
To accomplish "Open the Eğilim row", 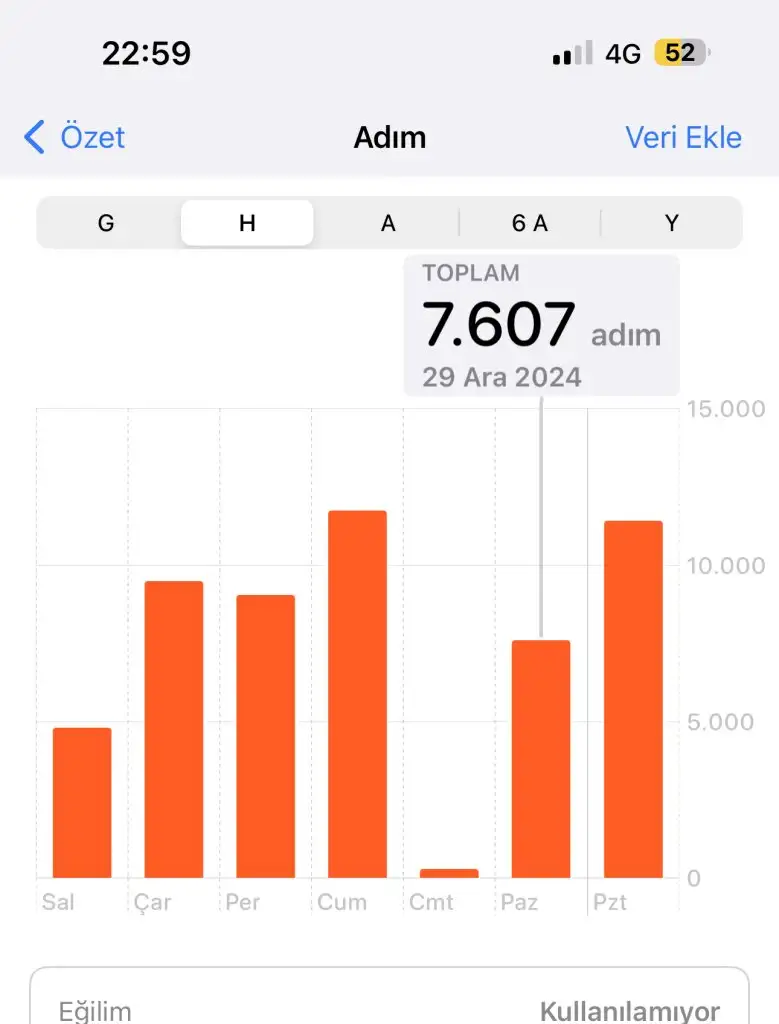I will (x=389, y=1008).
